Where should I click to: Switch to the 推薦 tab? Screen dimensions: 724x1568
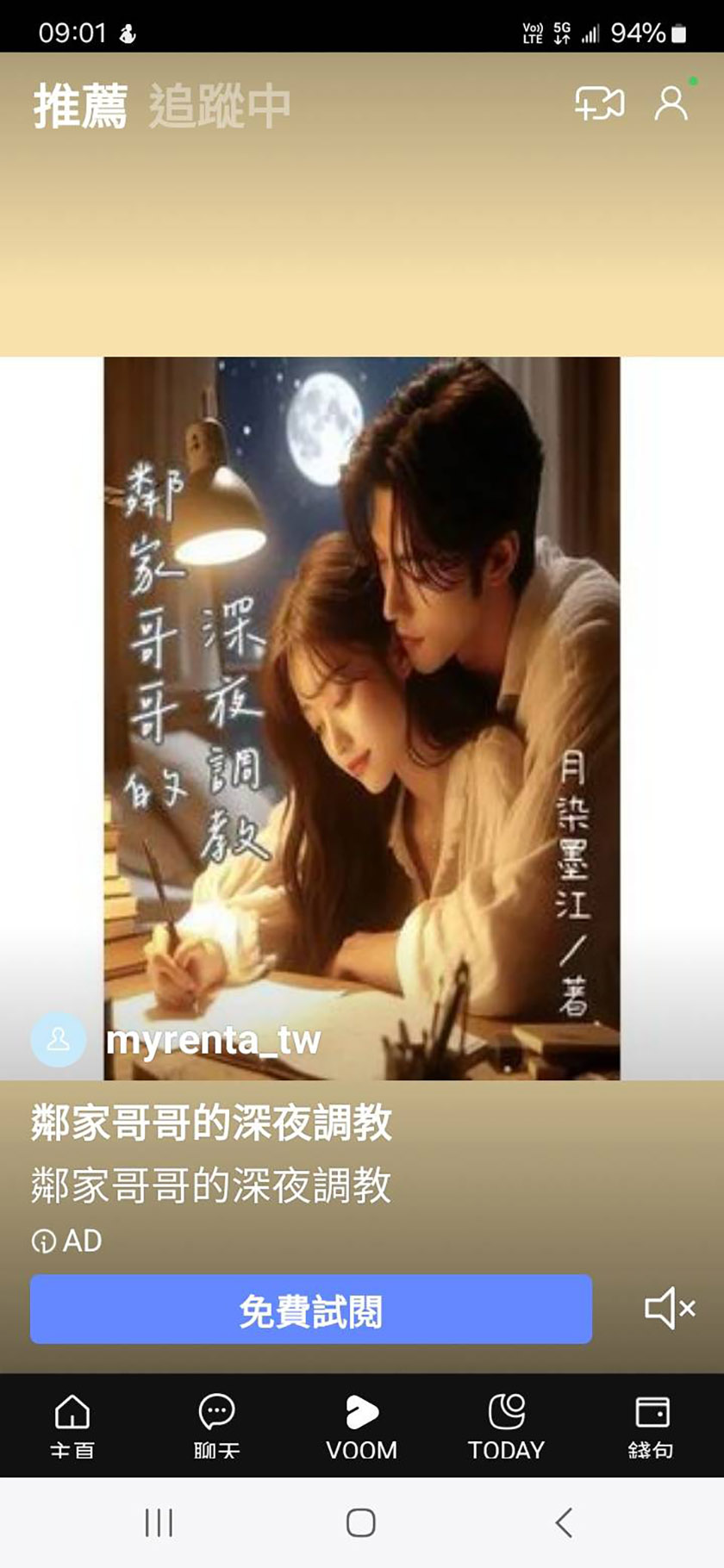80,107
